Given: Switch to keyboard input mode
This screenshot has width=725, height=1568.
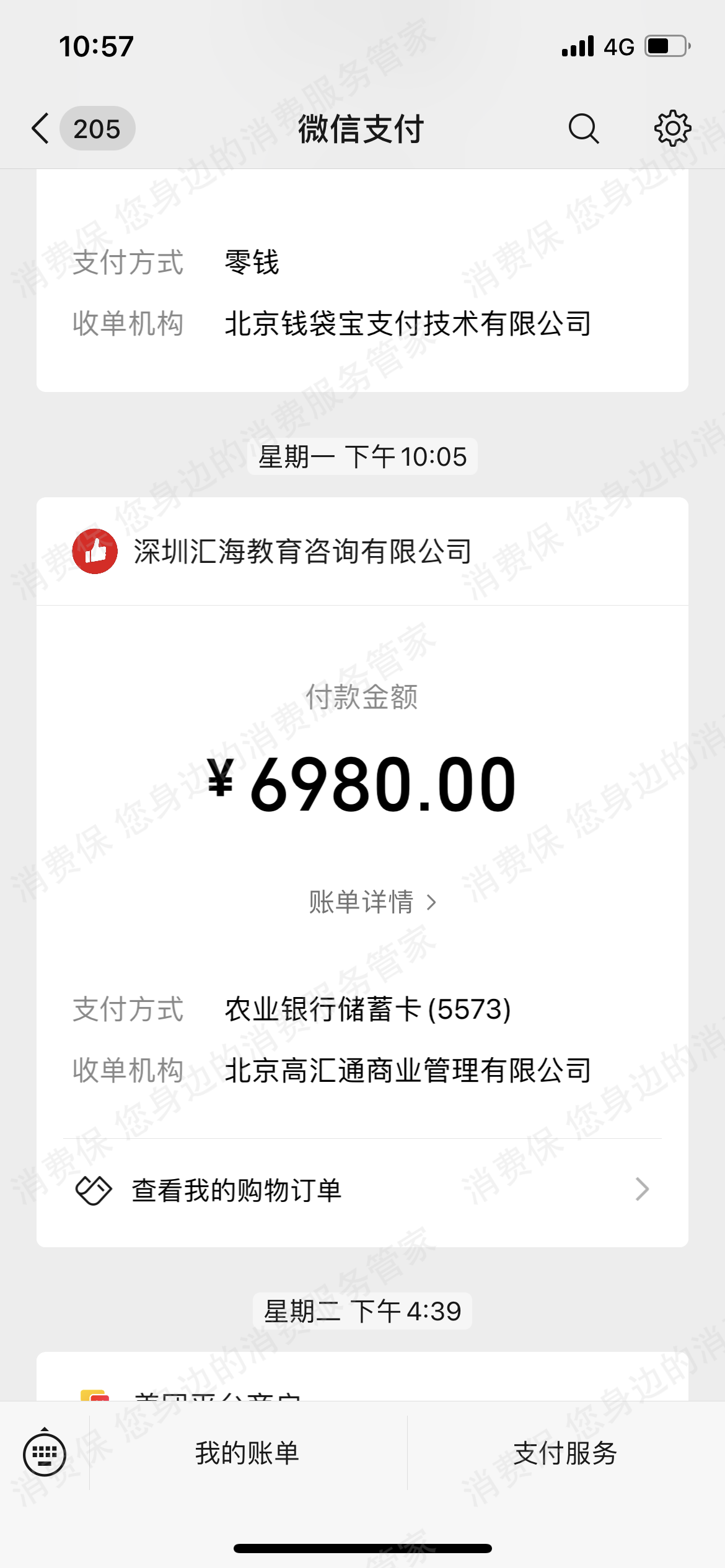Looking at the screenshot, I should [45, 1453].
